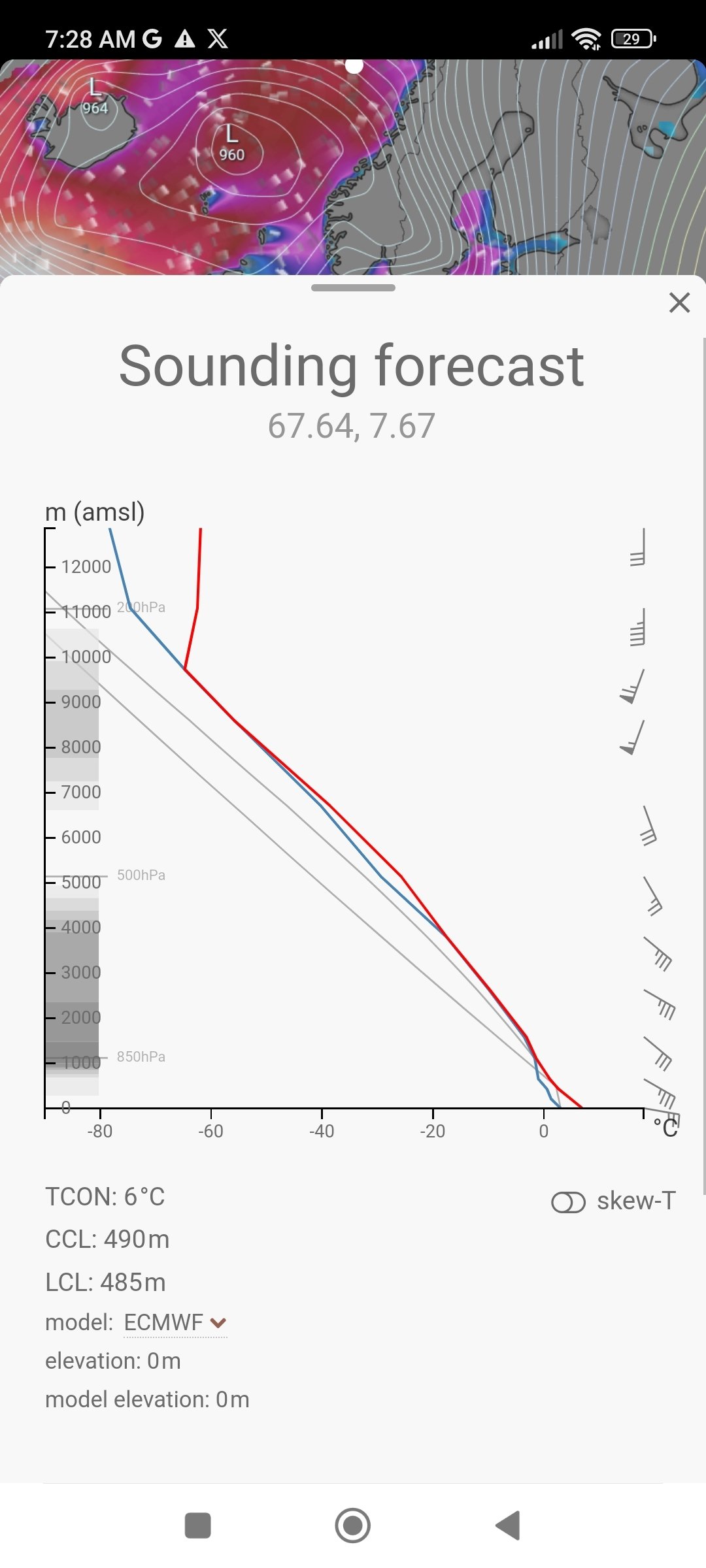Screen dimensions: 706x1568
Task: Tap the 500hPa pressure level label
Action: click(141, 875)
